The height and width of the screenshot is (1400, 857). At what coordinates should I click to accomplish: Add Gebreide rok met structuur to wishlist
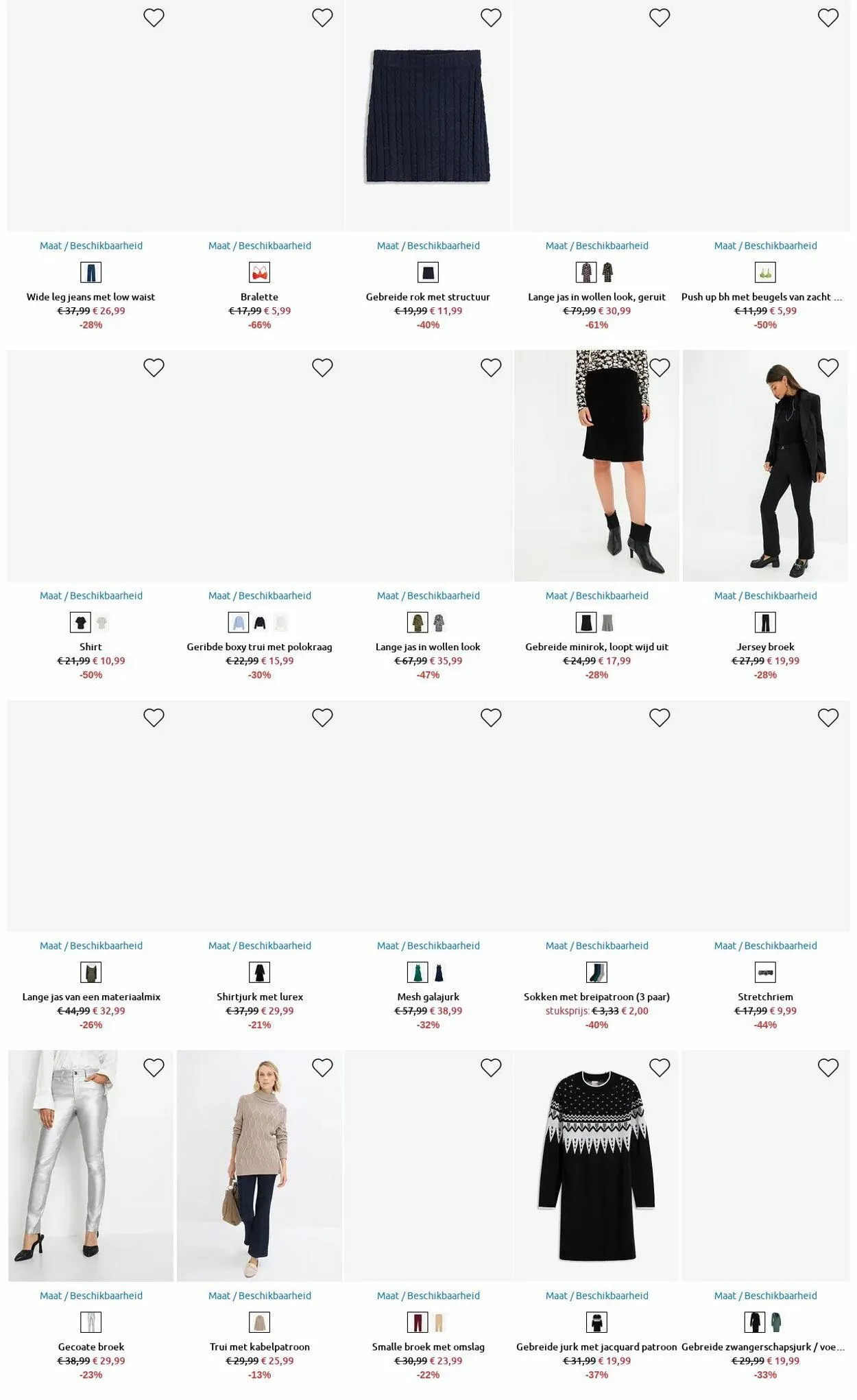[x=491, y=18]
